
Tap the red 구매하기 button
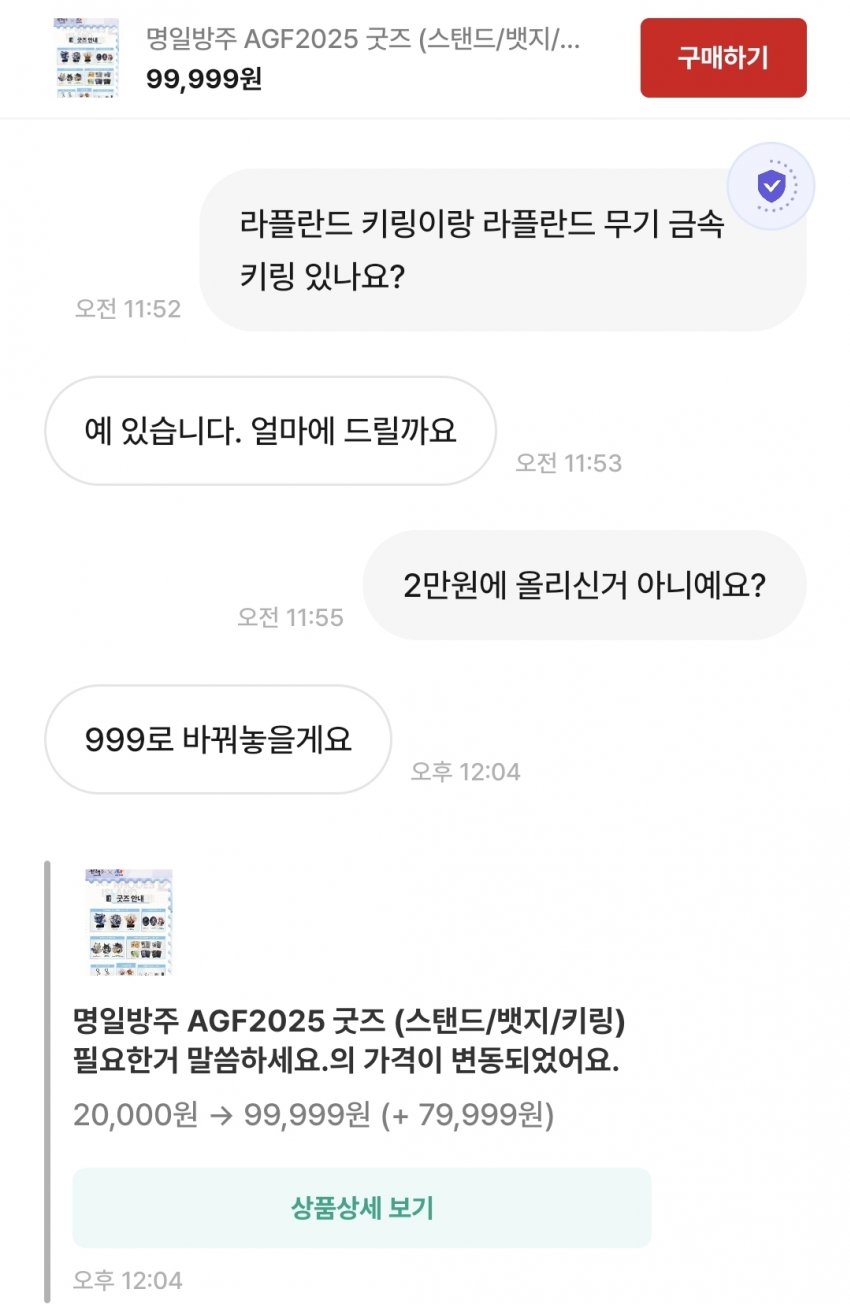pos(723,58)
